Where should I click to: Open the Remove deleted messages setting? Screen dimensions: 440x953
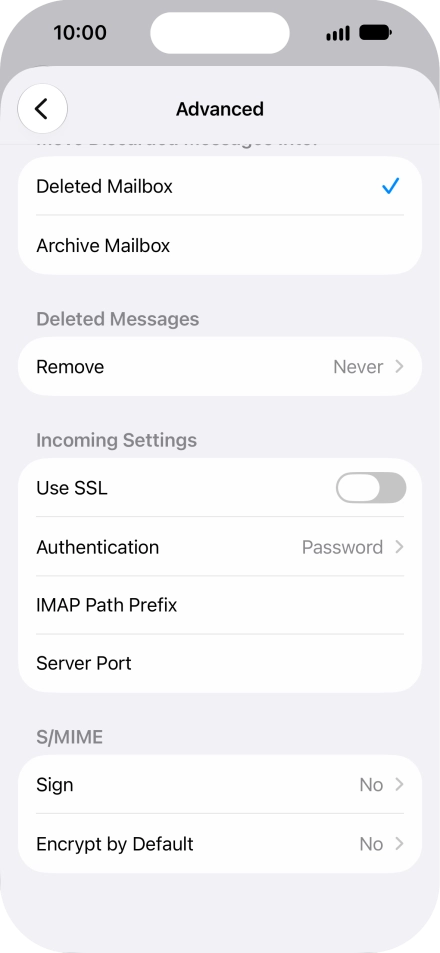[x=220, y=366]
